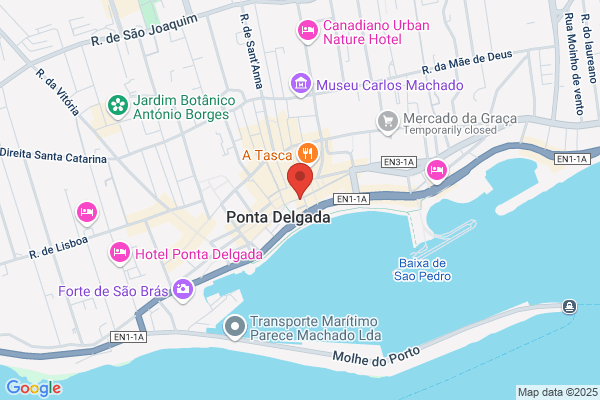Tap the red location pin above Ponta Delgada

(x=300, y=180)
